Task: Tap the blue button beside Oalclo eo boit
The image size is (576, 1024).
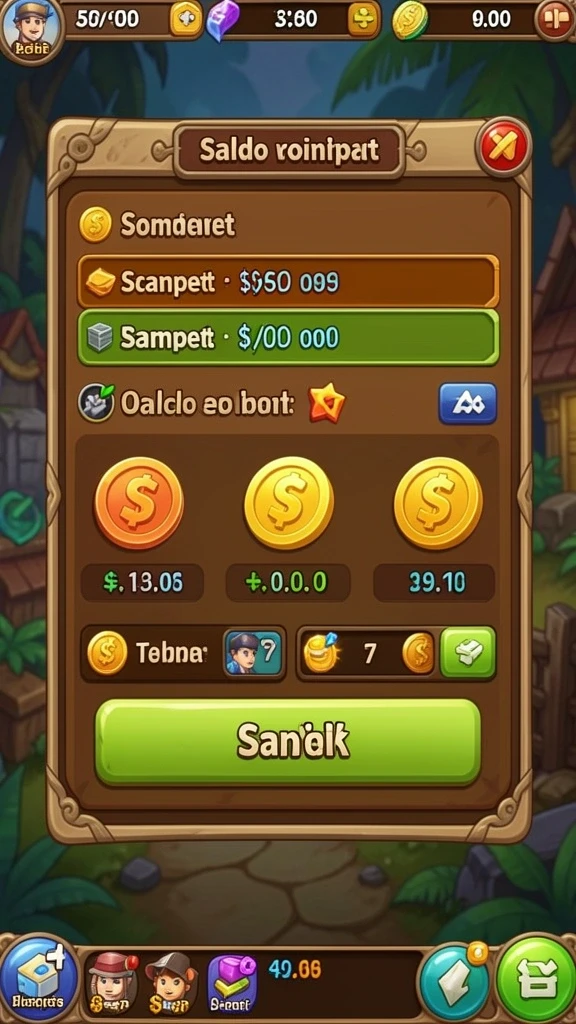Action: [468, 403]
